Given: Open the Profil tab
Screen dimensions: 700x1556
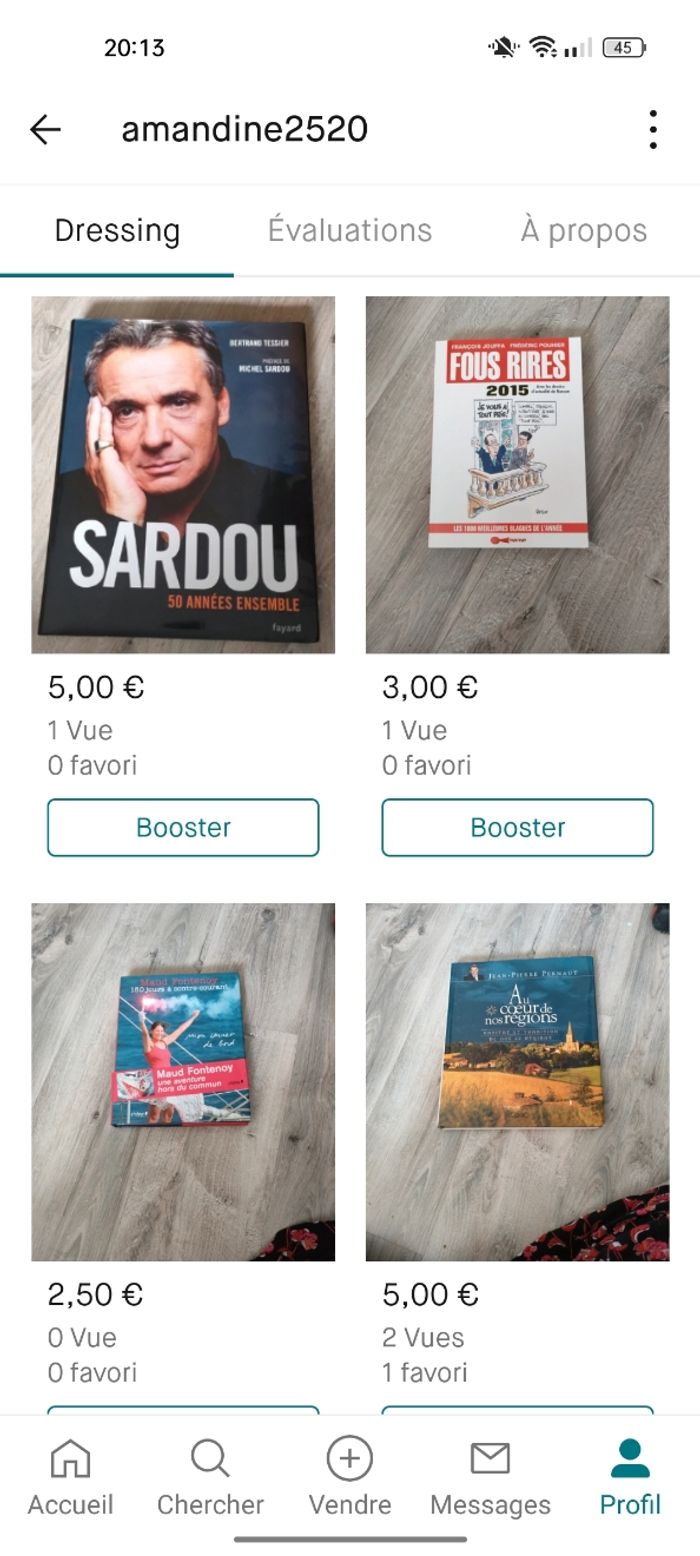Looking at the screenshot, I should [630, 1478].
